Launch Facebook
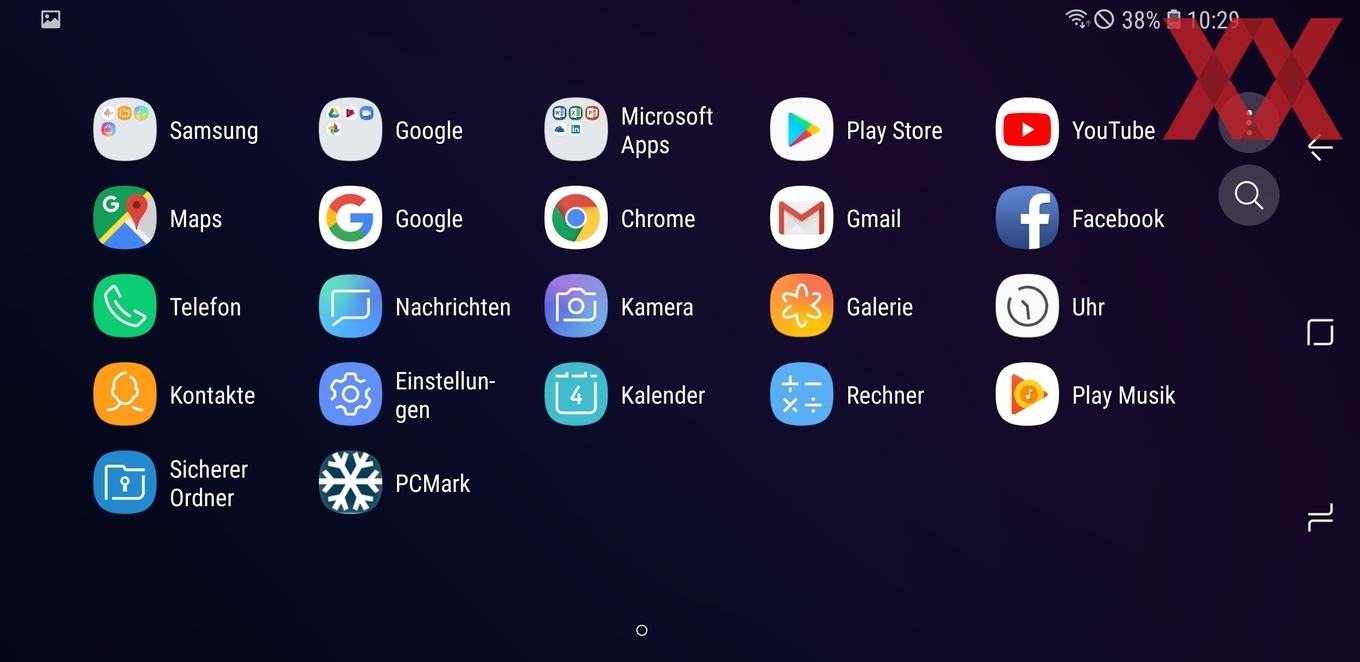This screenshot has width=1360, height=662. point(1027,218)
